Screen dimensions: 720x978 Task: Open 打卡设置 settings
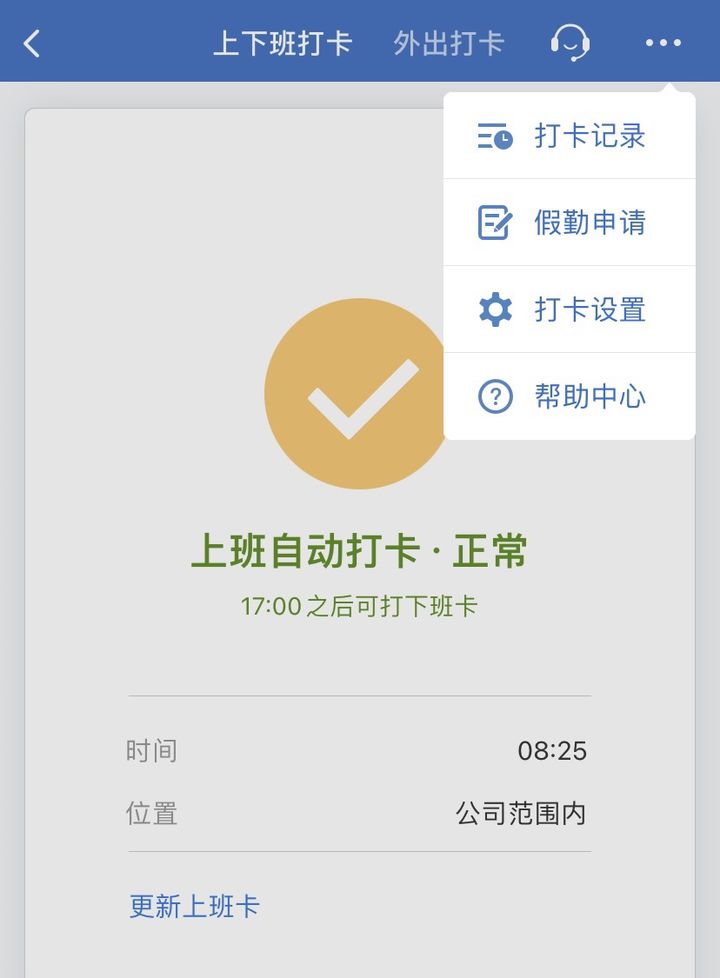pos(569,309)
